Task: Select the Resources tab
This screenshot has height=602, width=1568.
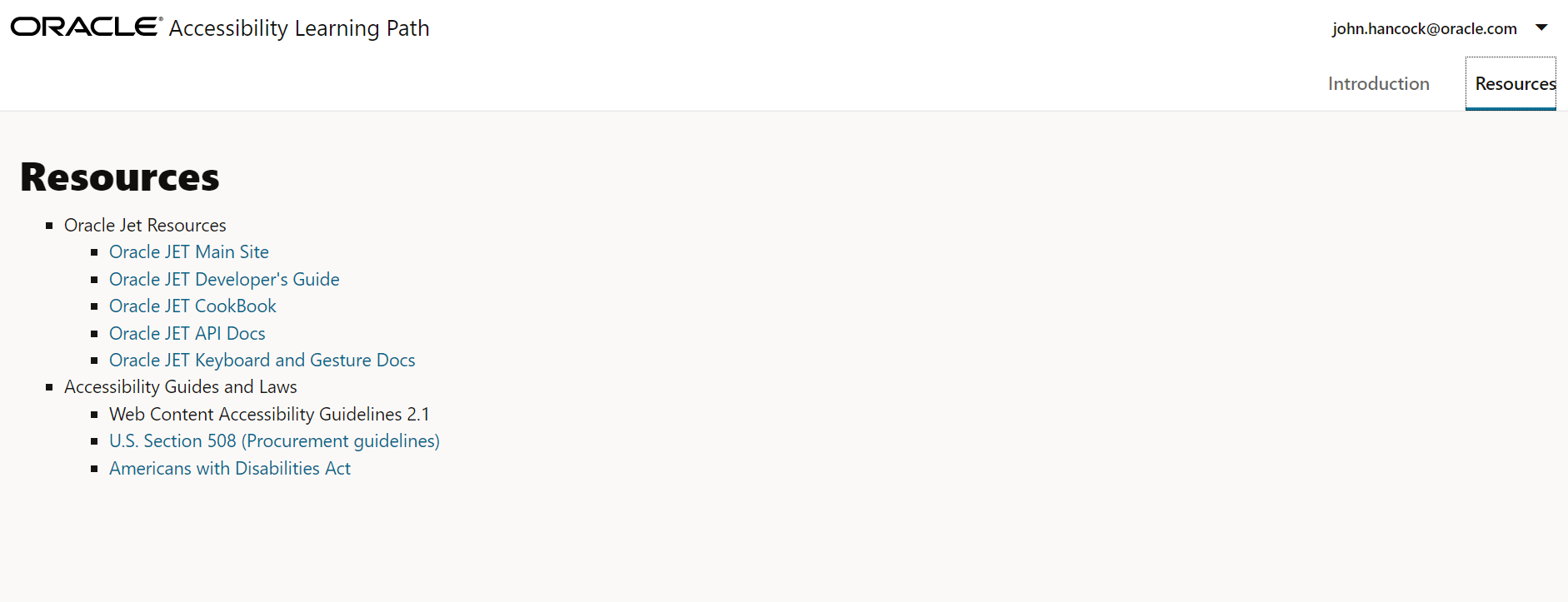Action: click(1511, 84)
